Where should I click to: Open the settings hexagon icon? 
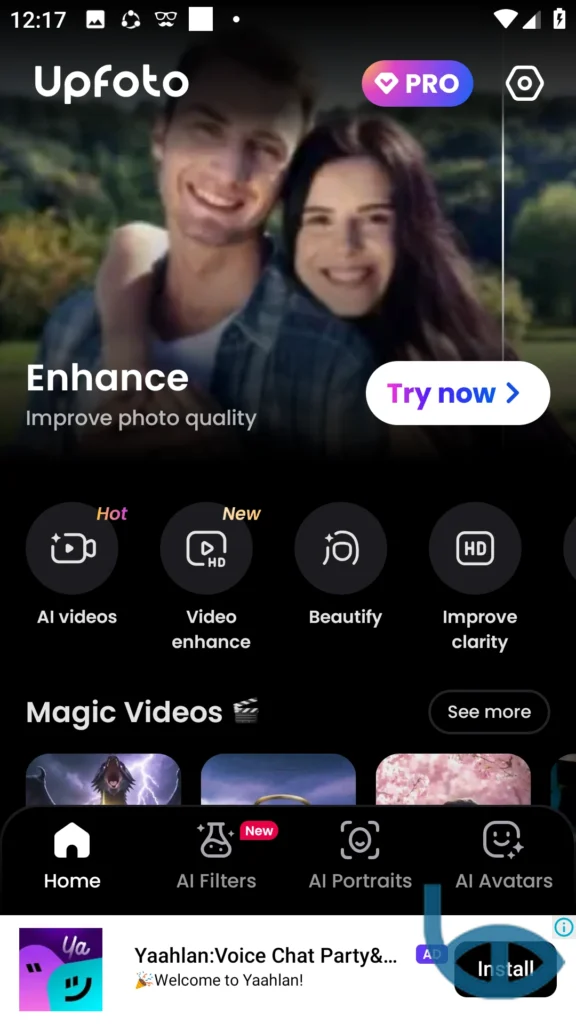coord(524,83)
